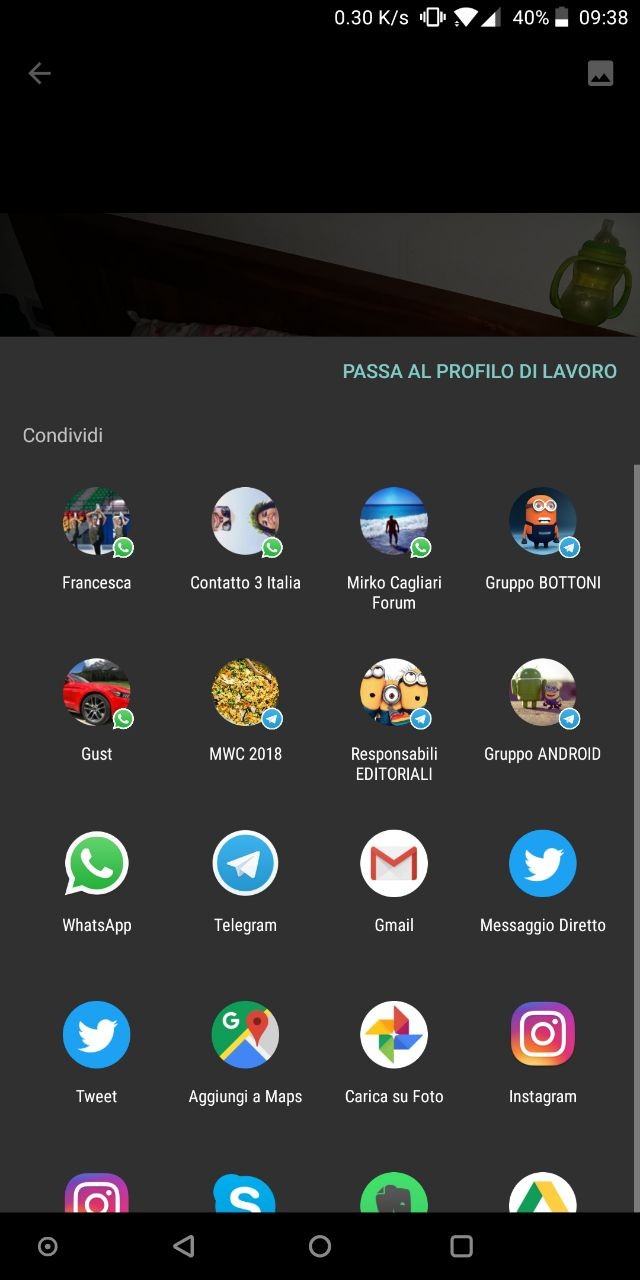Screen dimensions: 640x1280
Task: Share with Francesca on WhatsApp
Action: pyautogui.click(x=97, y=540)
